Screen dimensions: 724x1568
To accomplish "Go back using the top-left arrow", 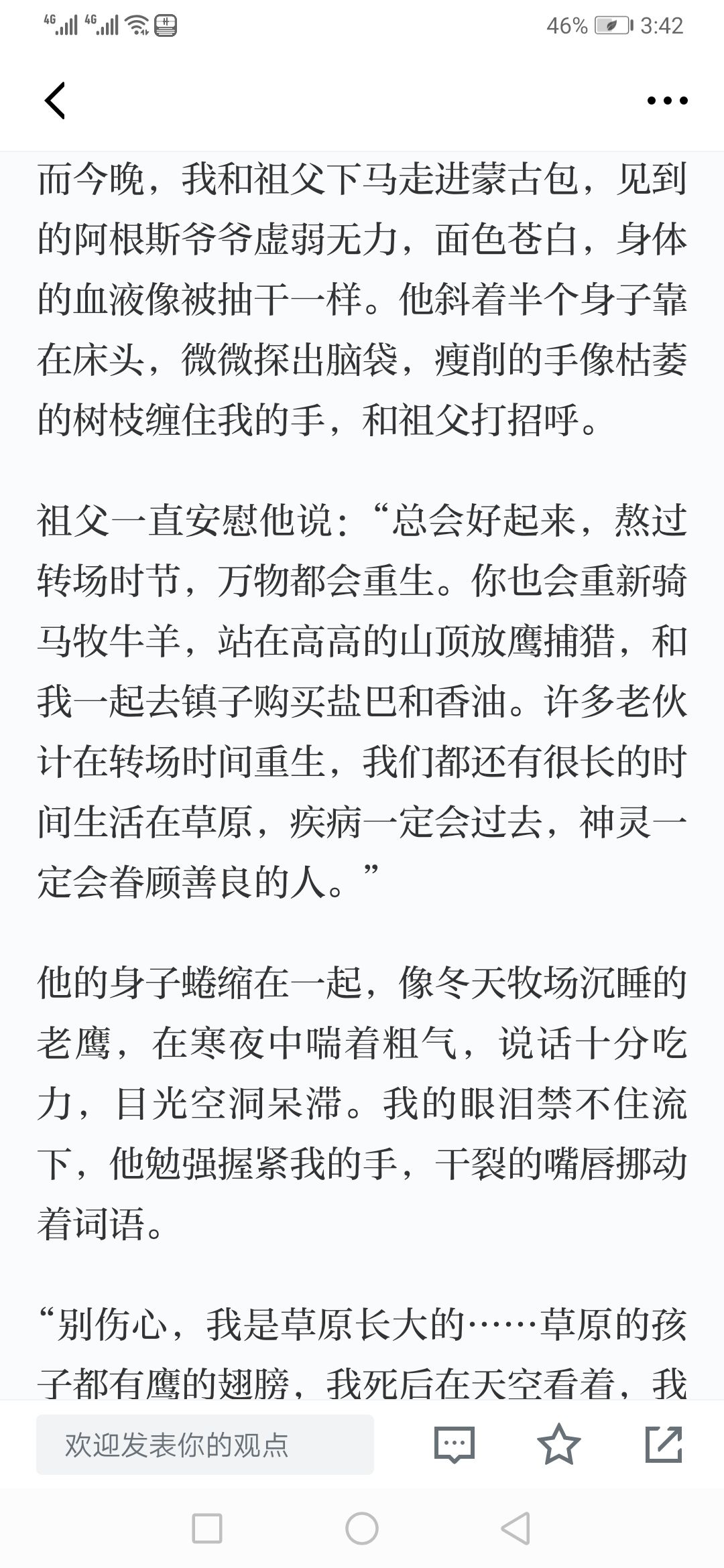I will [x=55, y=101].
